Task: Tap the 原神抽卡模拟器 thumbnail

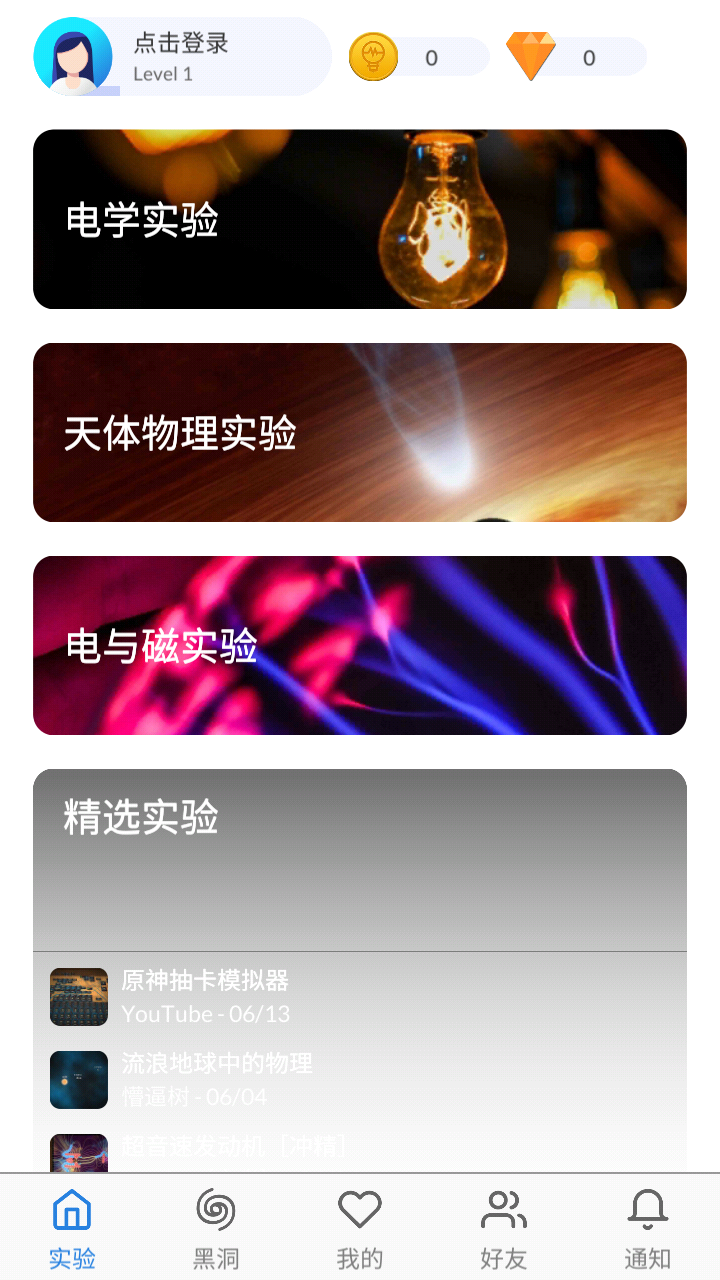Action: [78, 996]
